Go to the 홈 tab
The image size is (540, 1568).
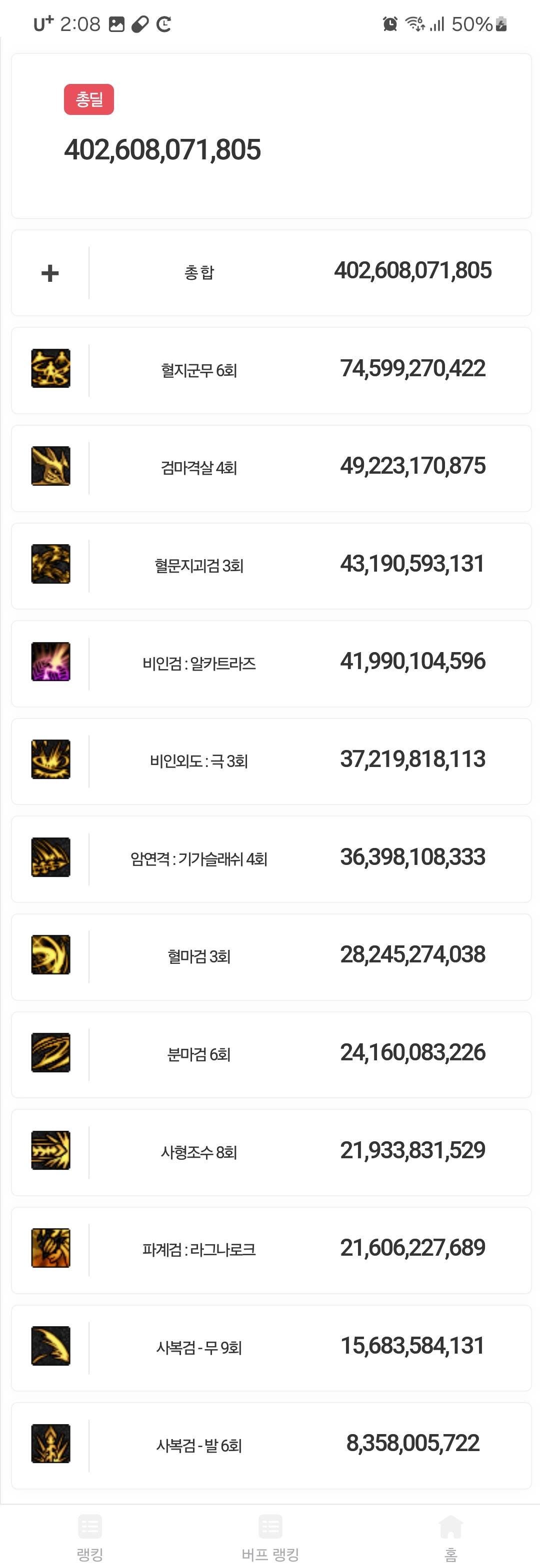[450, 1537]
